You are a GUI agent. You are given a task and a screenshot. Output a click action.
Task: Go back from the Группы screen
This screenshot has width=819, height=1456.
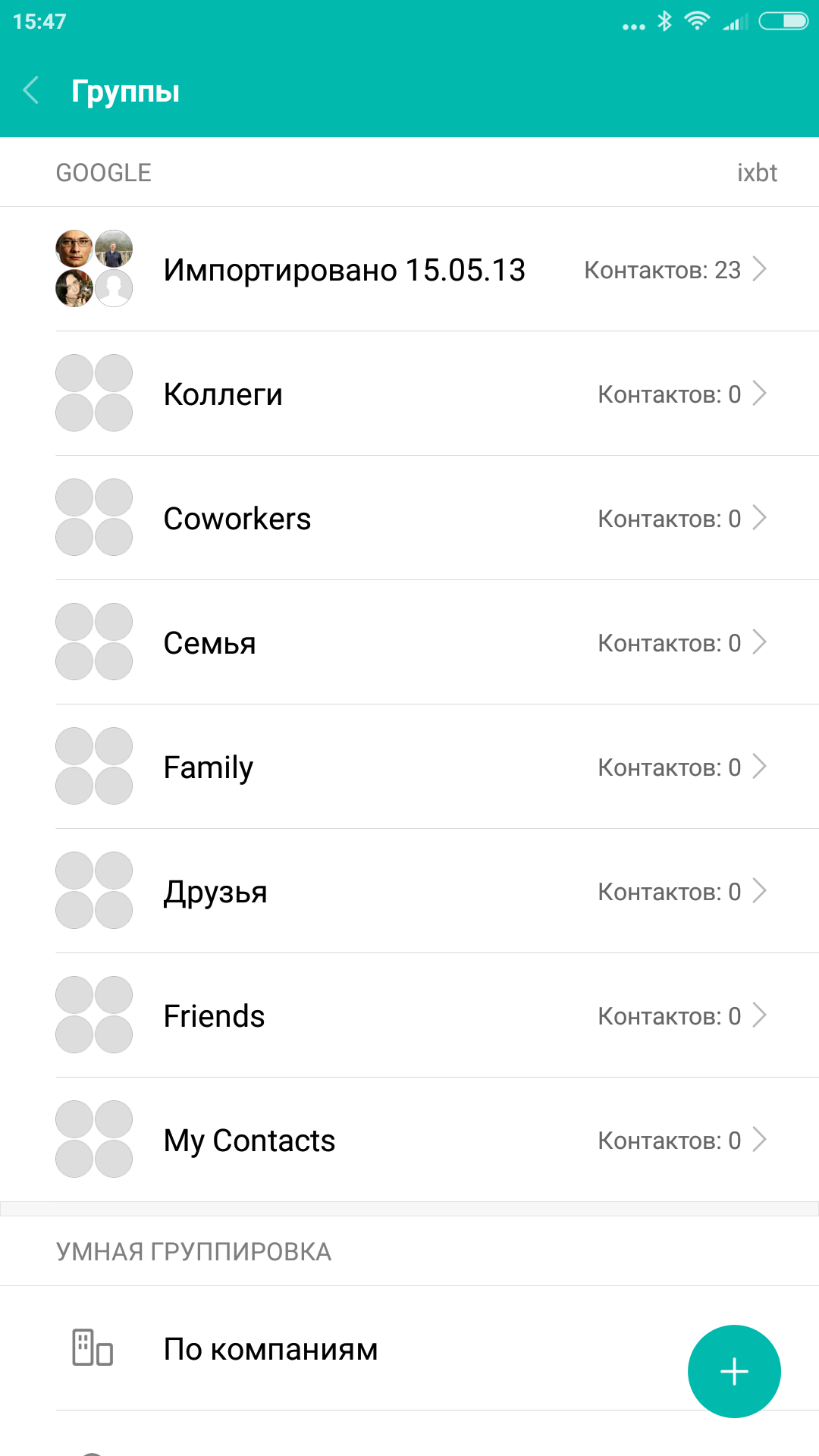[x=32, y=90]
